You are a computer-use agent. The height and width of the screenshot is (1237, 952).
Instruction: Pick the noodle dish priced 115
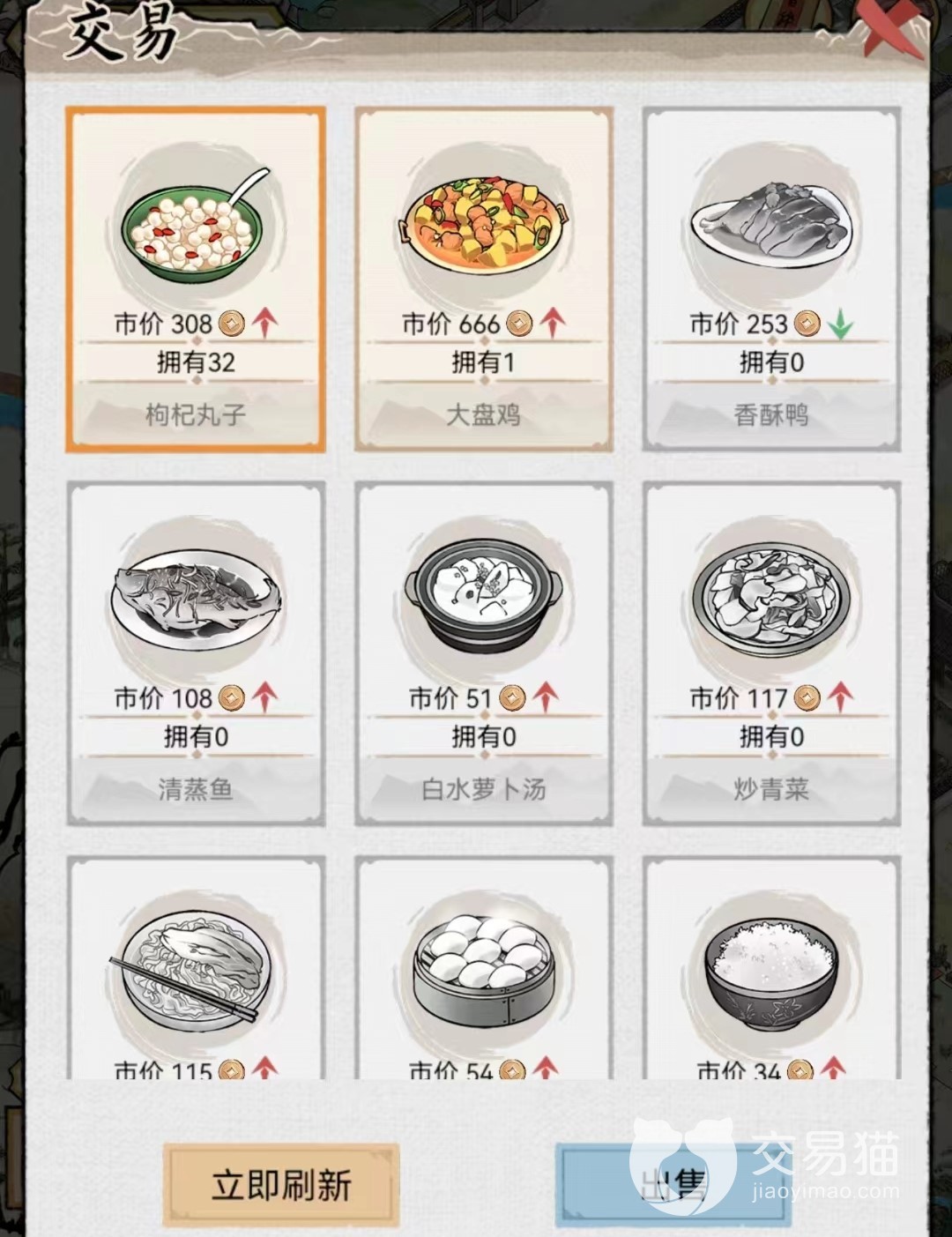(195, 970)
